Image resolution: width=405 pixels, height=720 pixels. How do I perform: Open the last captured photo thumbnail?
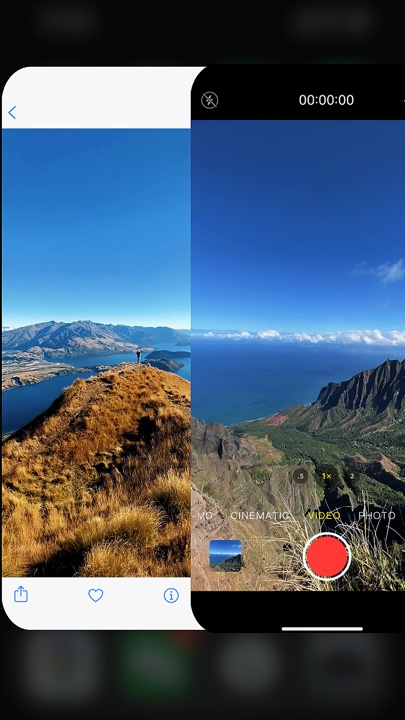[x=225, y=556]
